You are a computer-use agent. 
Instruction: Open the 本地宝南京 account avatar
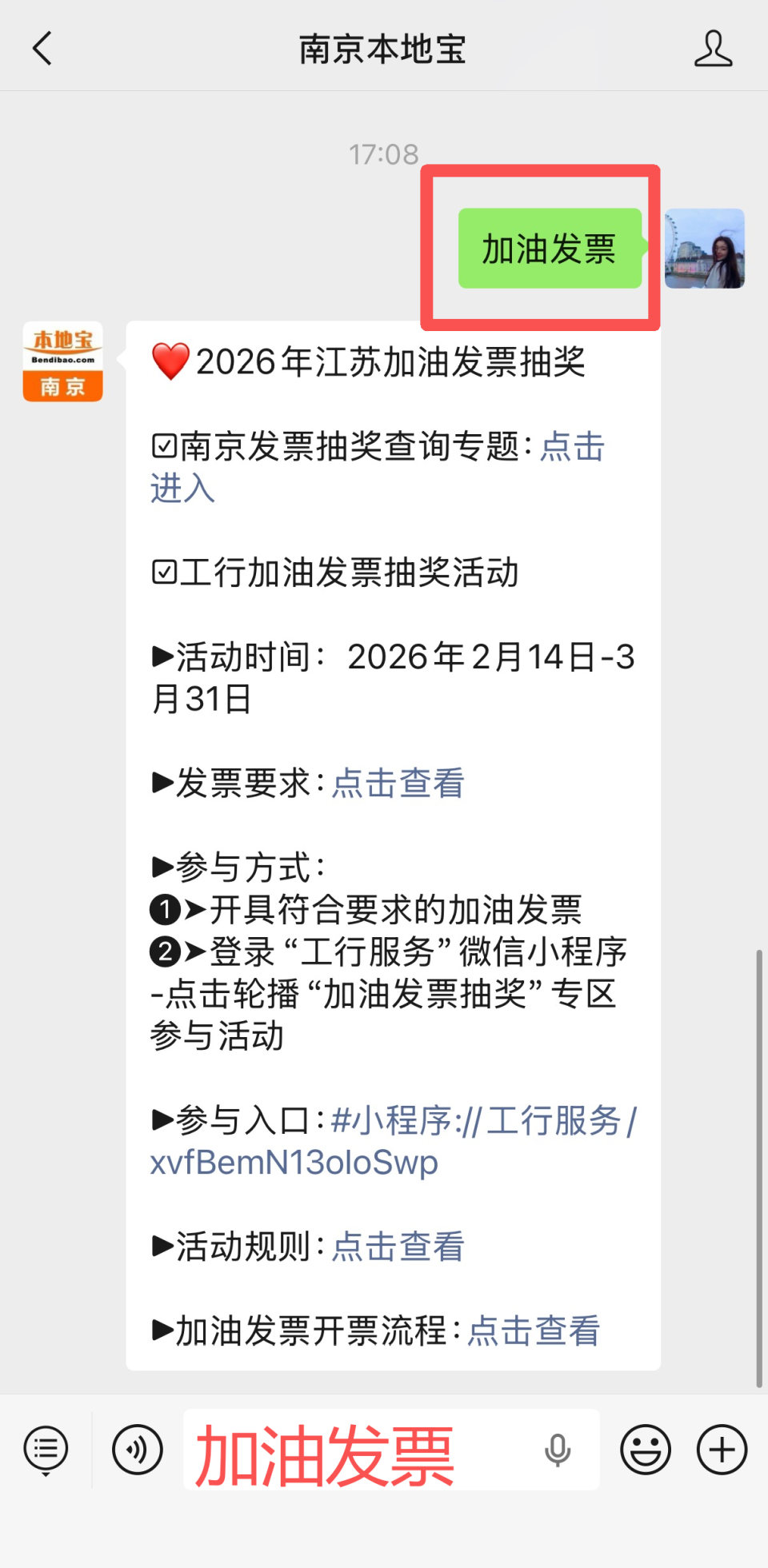point(62,361)
